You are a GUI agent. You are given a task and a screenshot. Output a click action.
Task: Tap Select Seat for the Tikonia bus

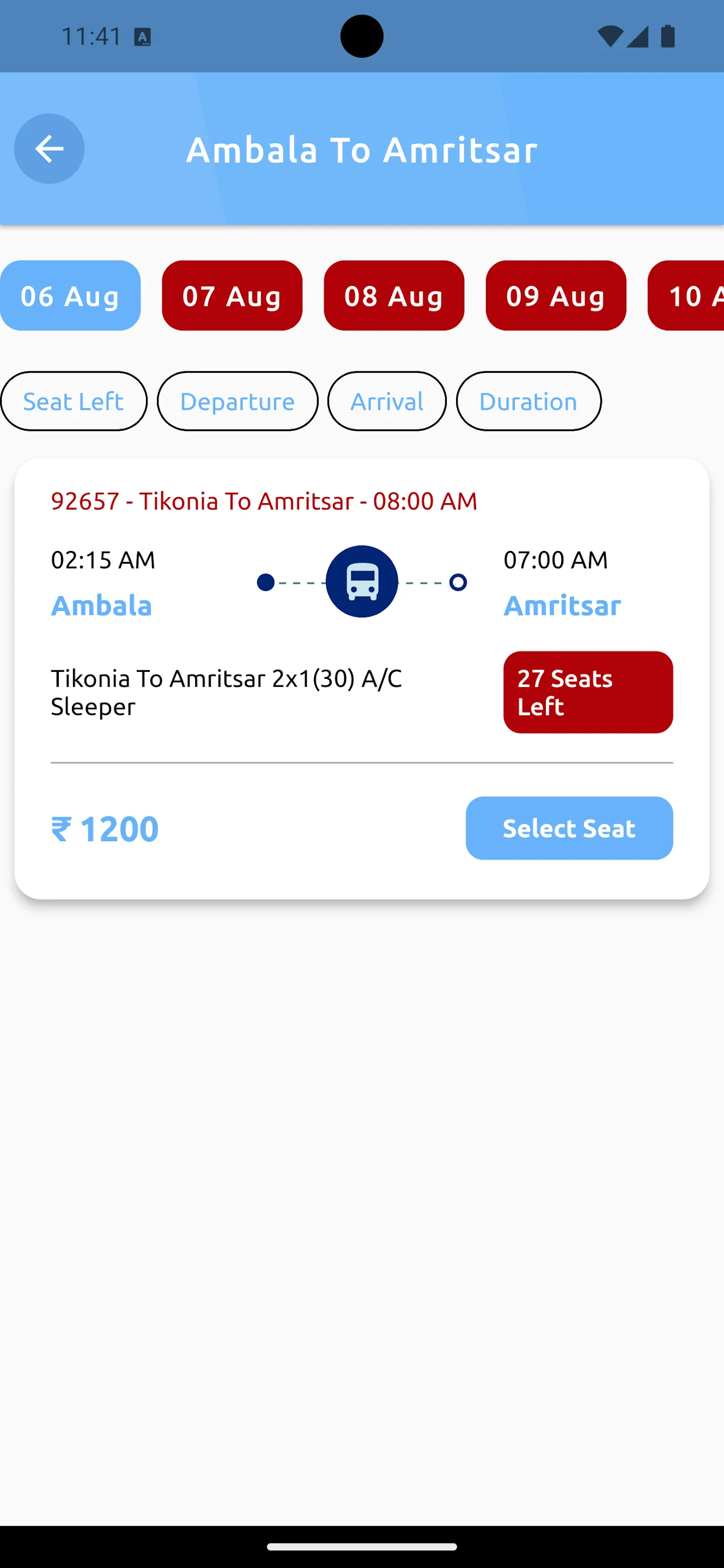[x=569, y=828]
